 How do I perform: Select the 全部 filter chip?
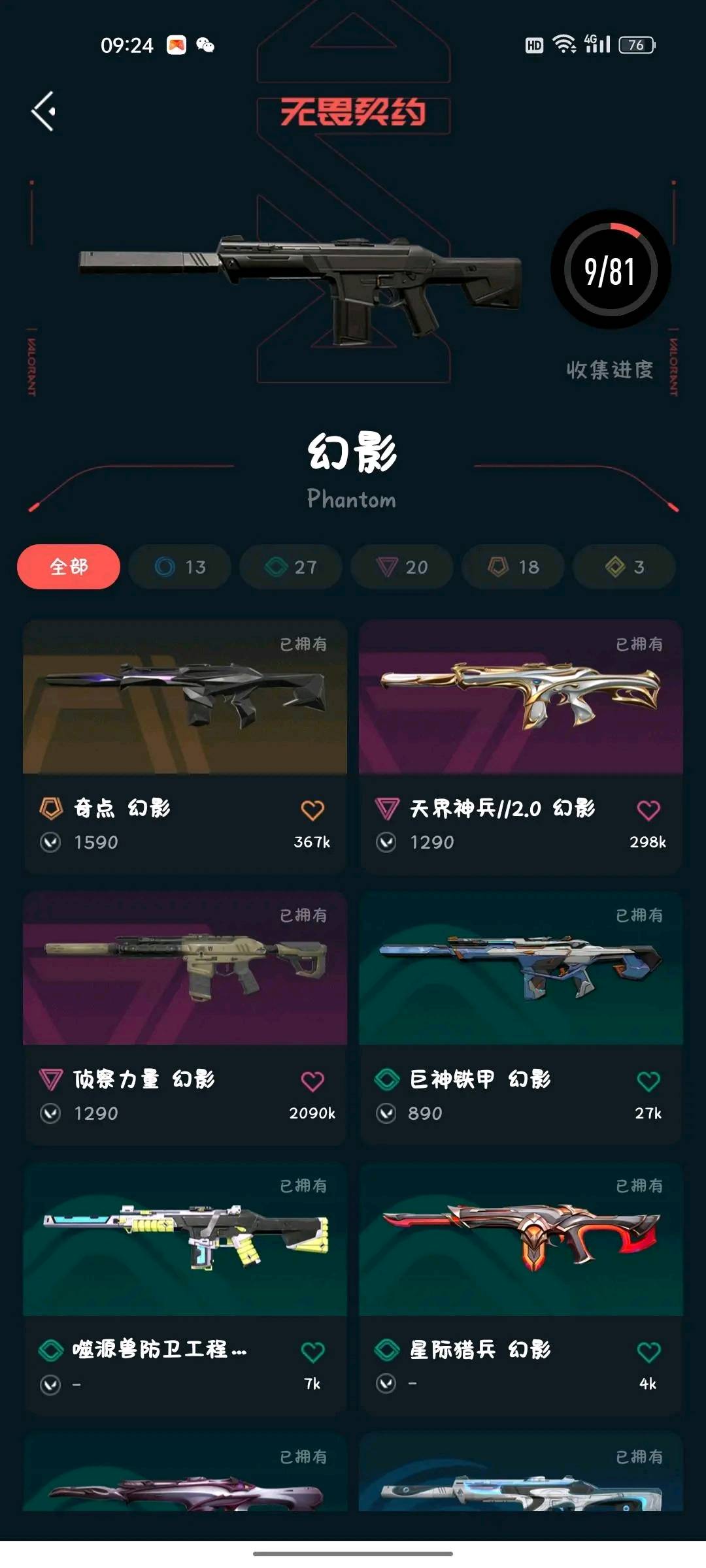[x=69, y=566]
